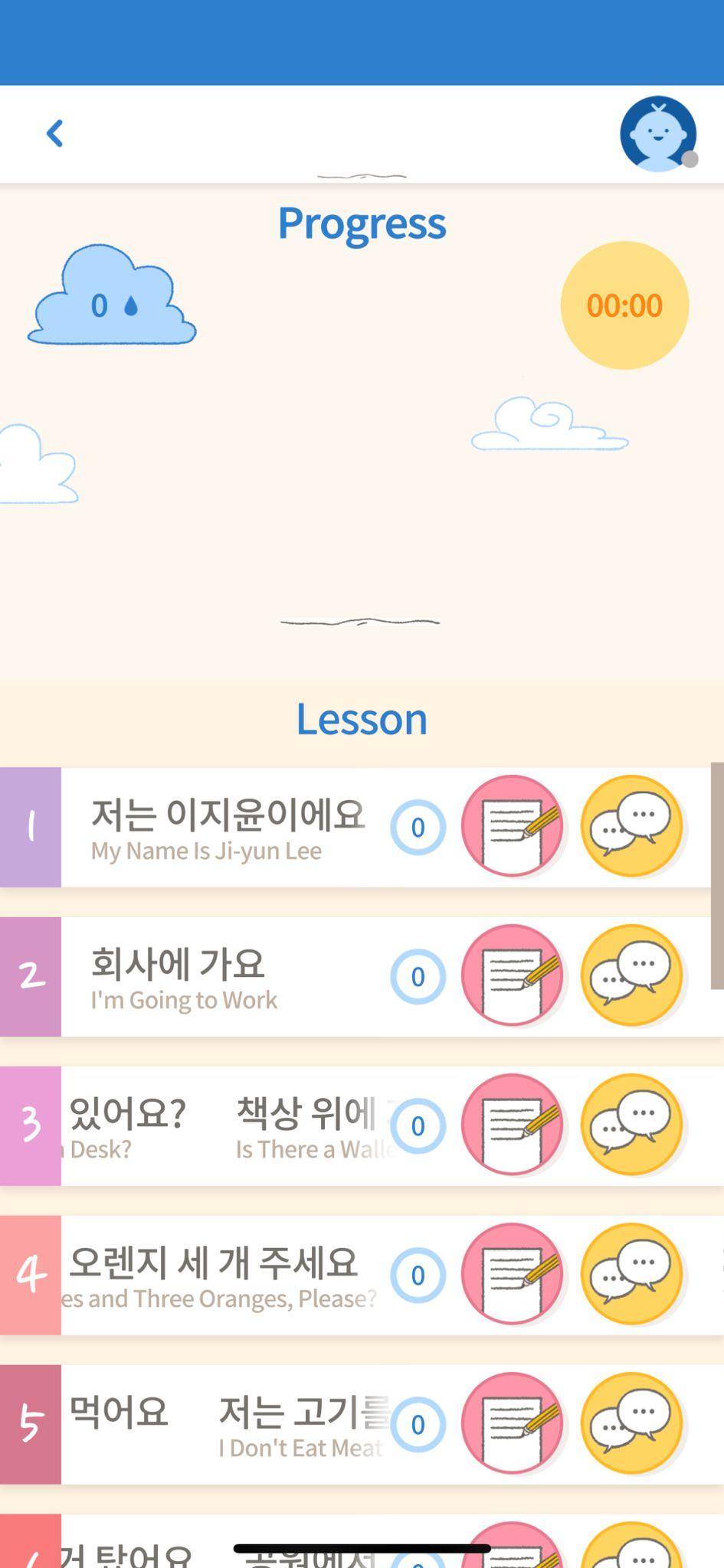Screen dimensions: 724x1568
Task: Open the writing exercise for lesson 2
Action: 512,975
